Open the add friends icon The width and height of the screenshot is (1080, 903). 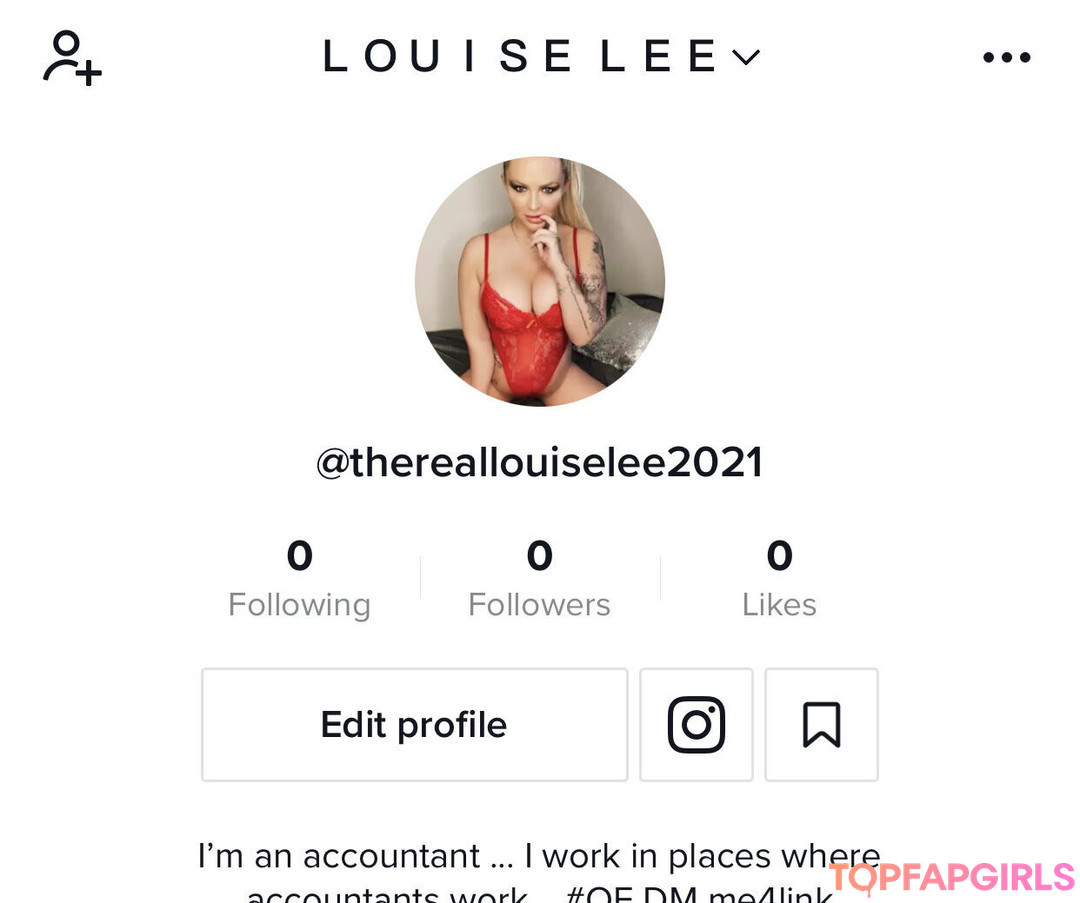coord(72,58)
